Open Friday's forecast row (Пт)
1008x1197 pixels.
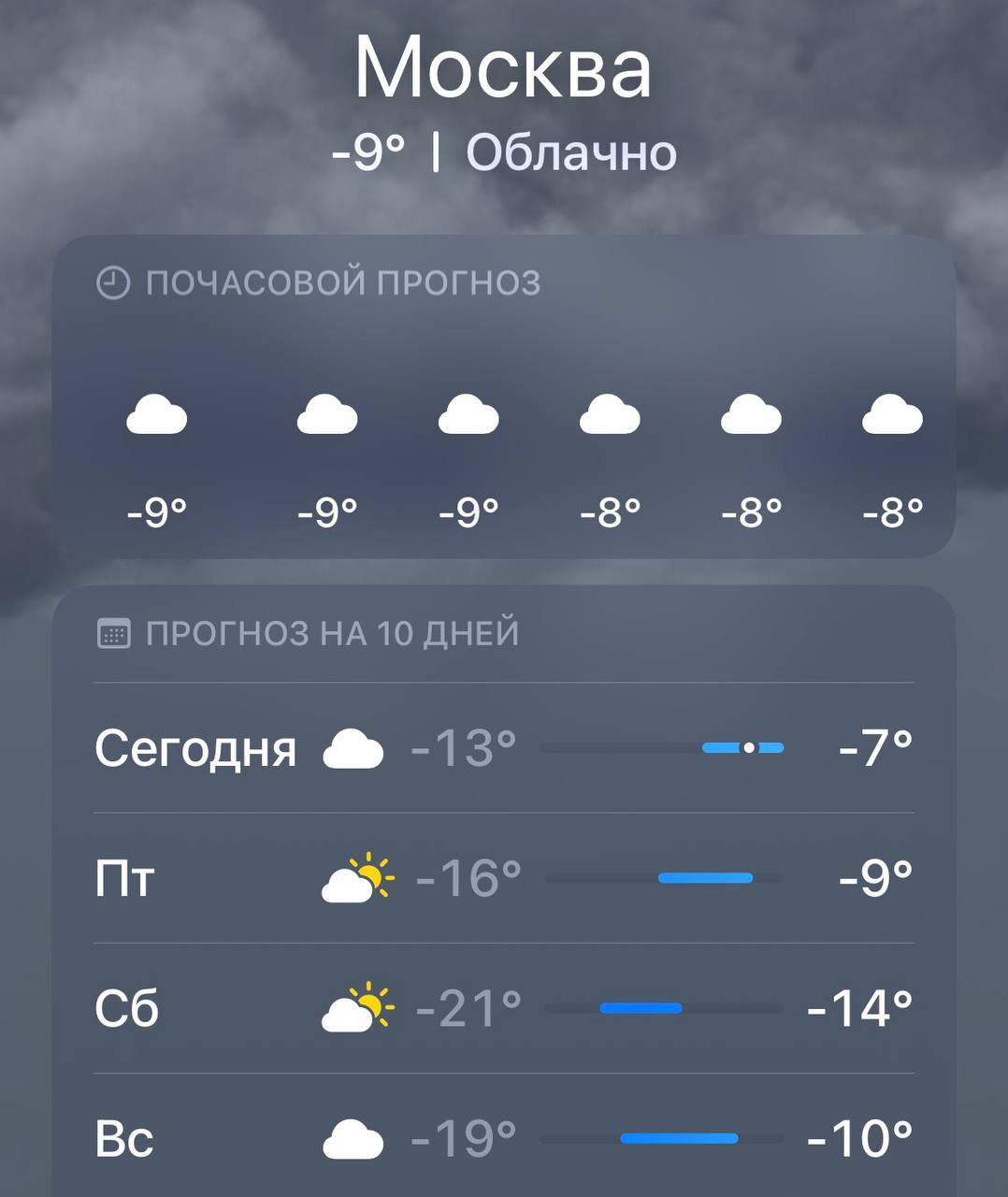(x=503, y=878)
